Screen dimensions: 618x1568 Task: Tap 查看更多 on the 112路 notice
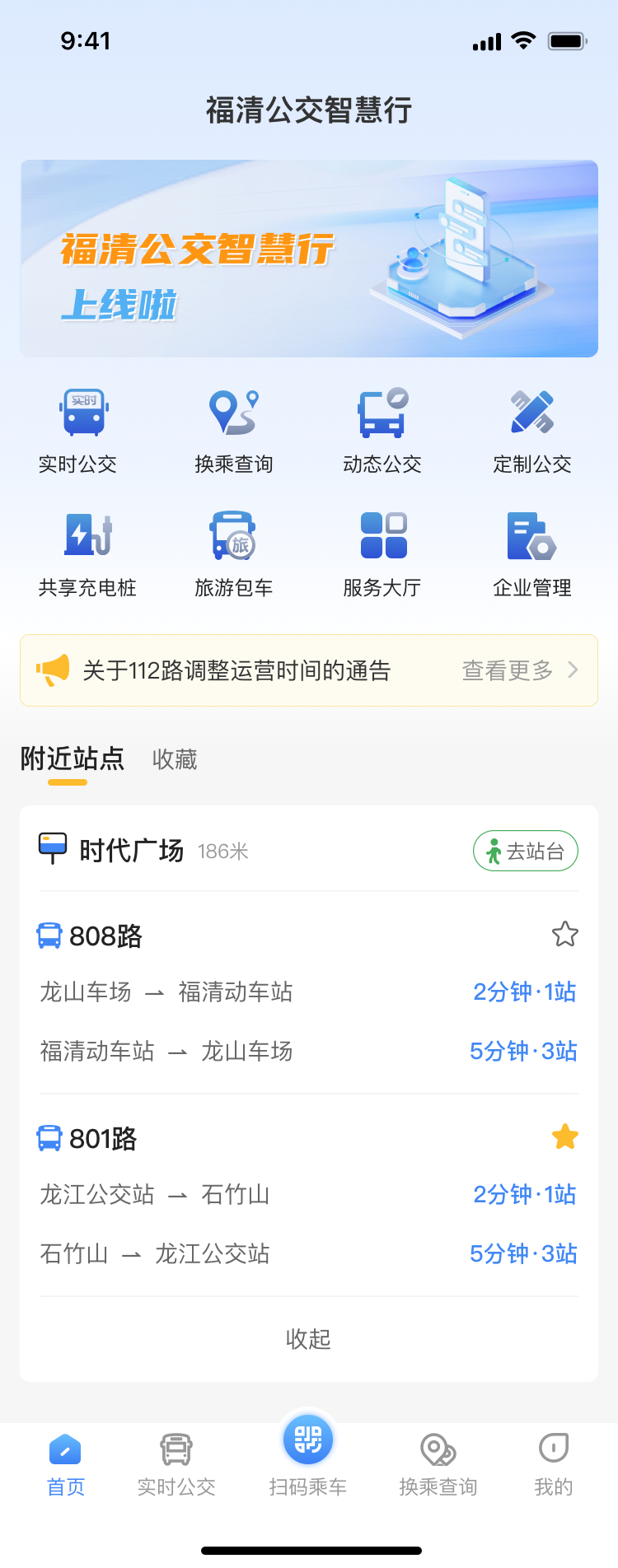(x=519, y=670)
